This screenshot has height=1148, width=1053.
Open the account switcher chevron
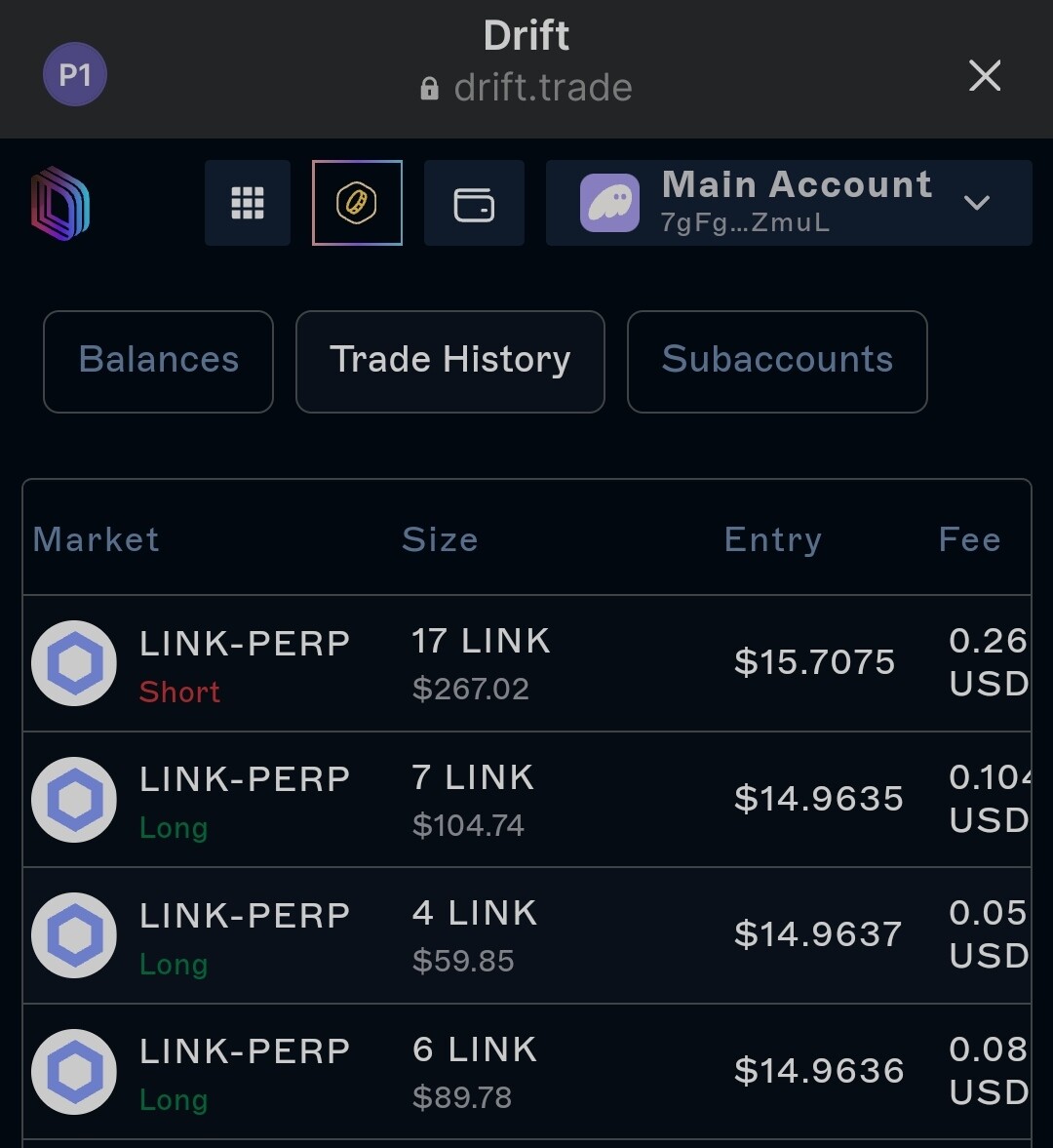tap(978, 204)
